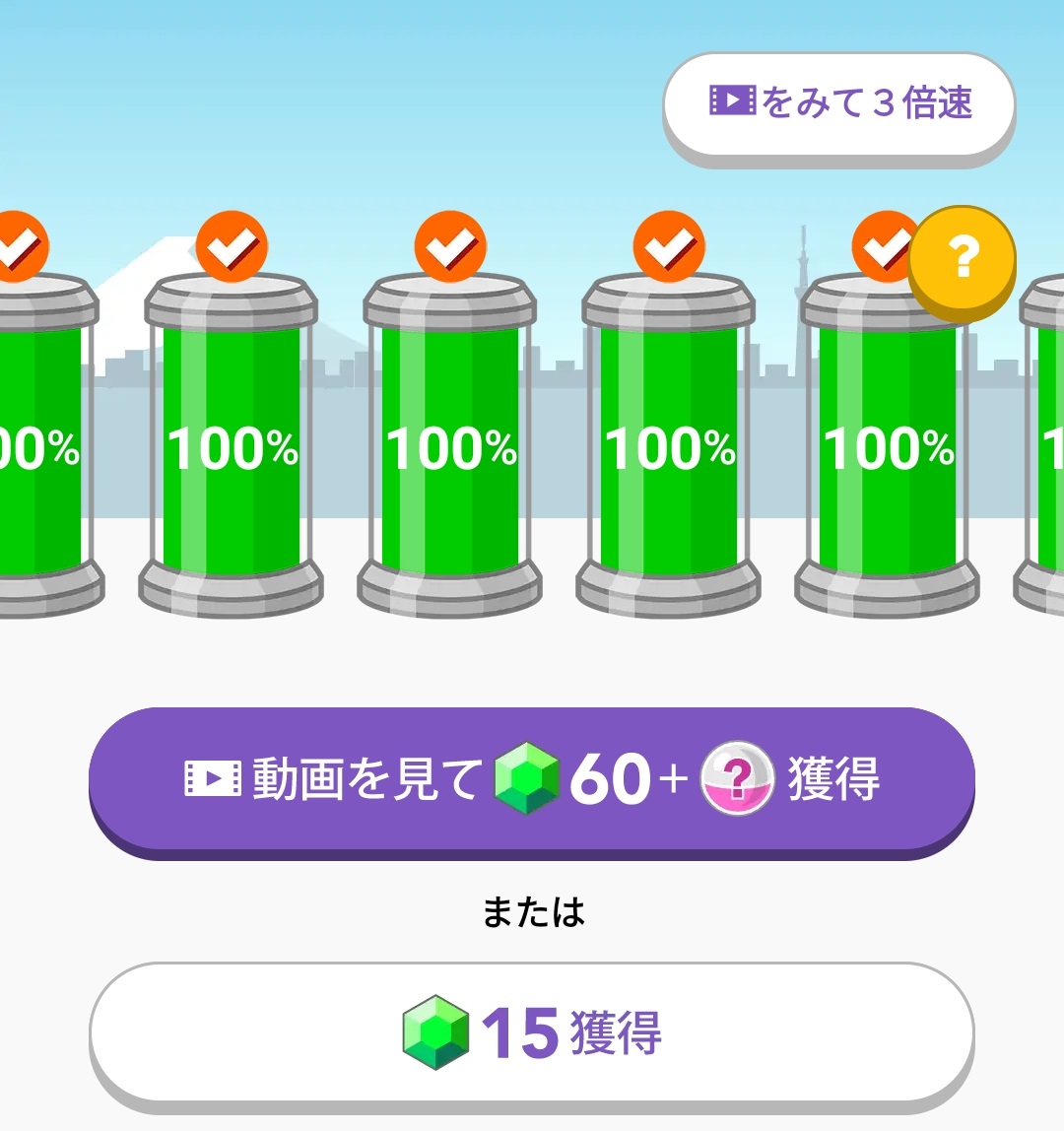Tap the partially visible battery on the right edge
The image size is (1064, 1131).
tap(1047, 443)
